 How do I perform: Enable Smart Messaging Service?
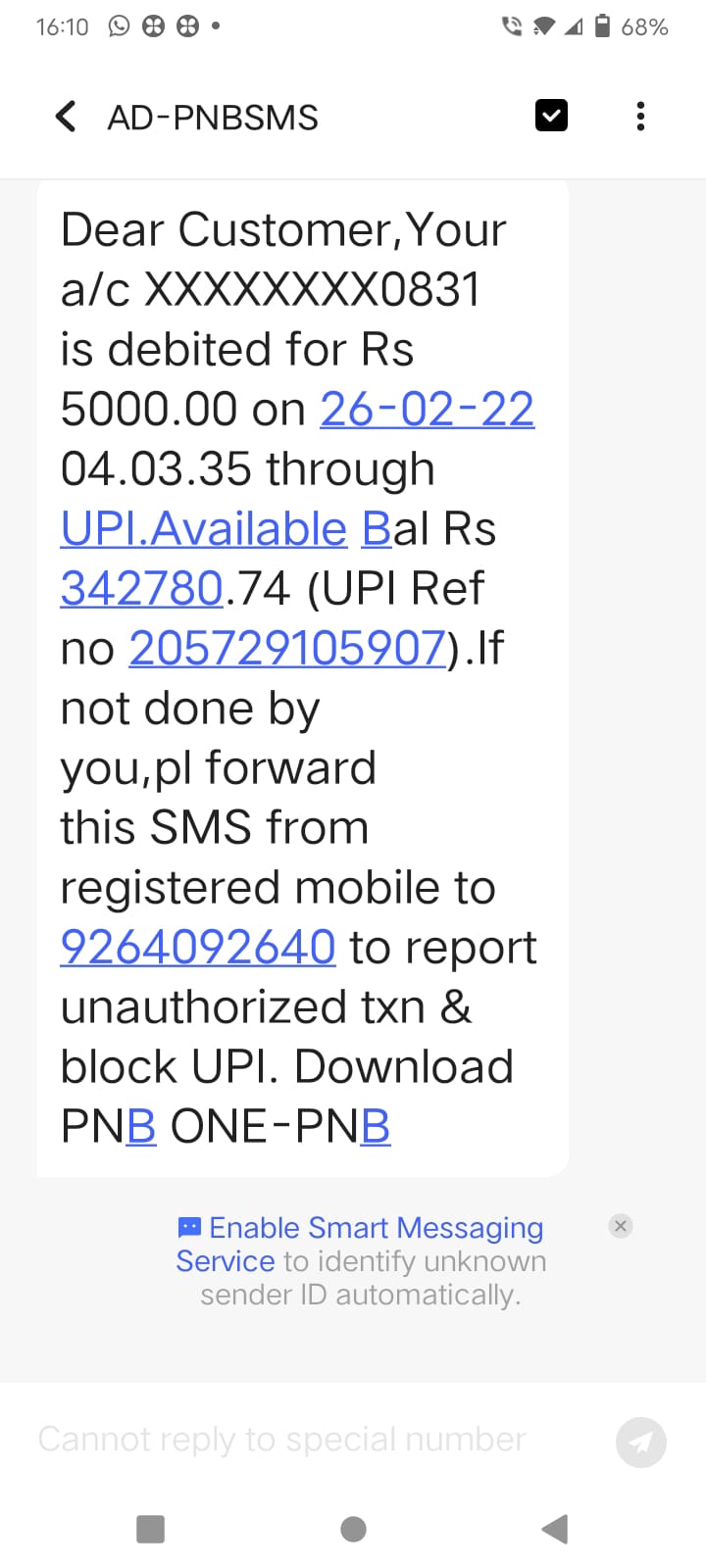[360, 1244]
